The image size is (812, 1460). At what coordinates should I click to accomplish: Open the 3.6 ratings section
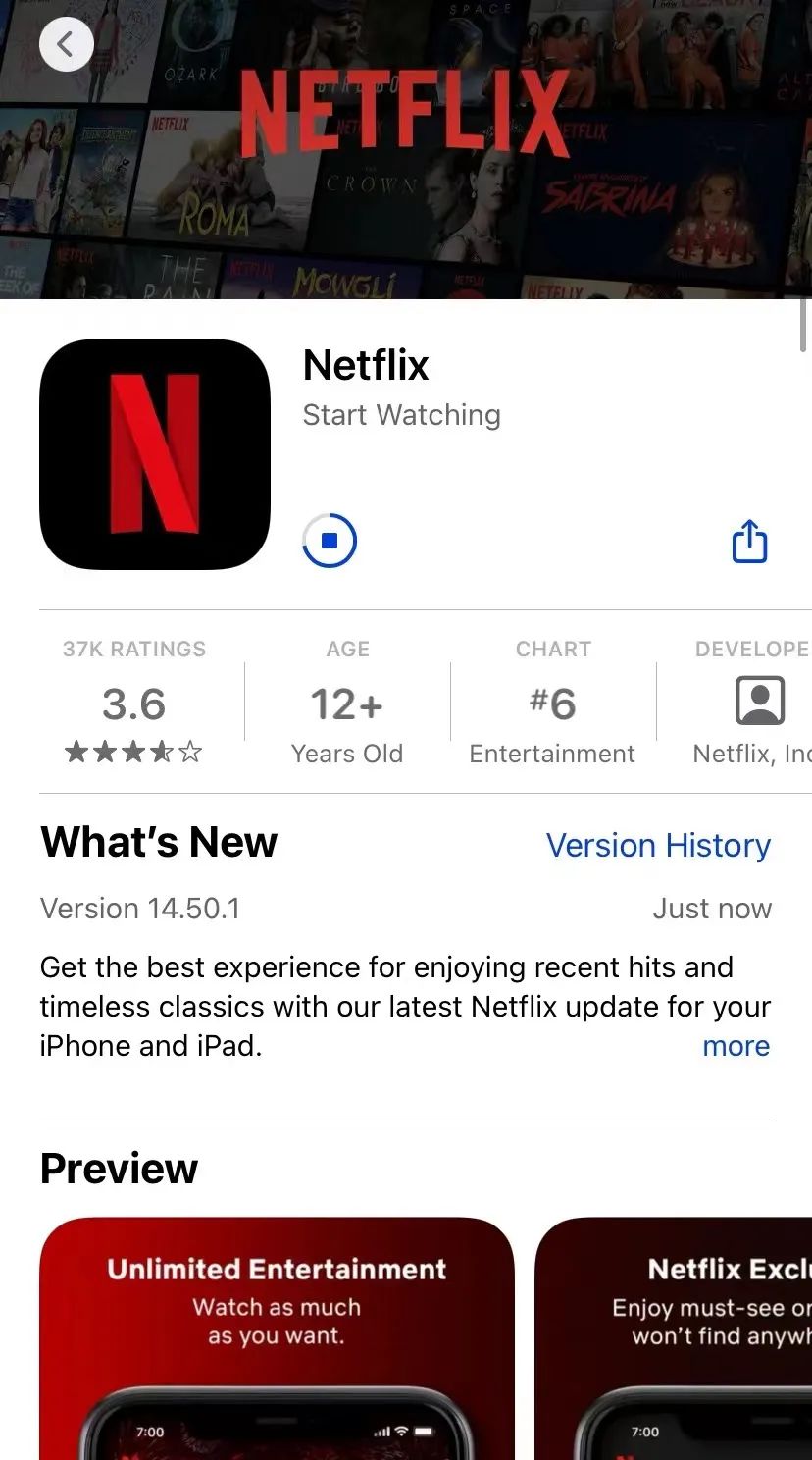134,704
